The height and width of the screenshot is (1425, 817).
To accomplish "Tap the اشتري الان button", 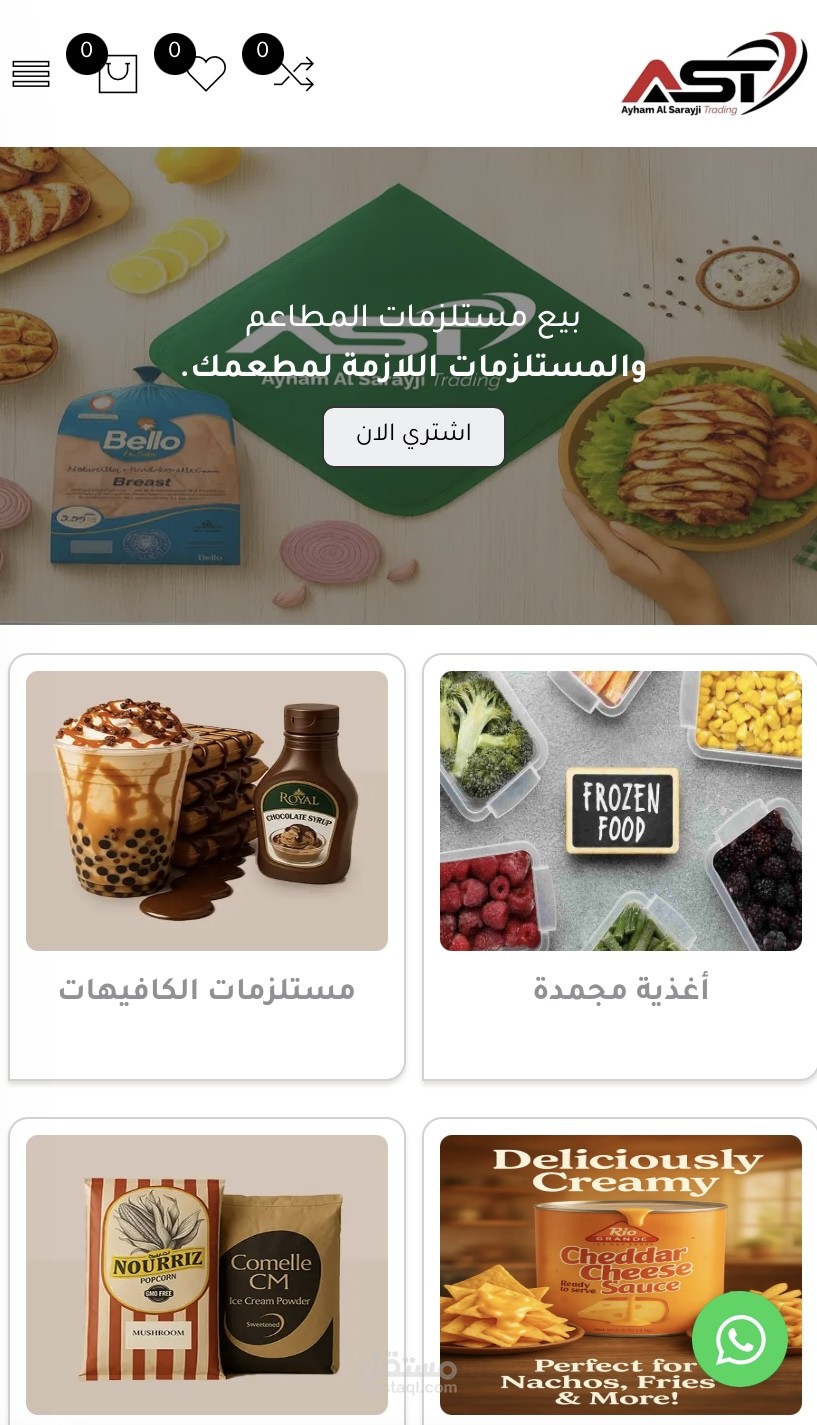I will pyautogui.click(x=414, y=436).
